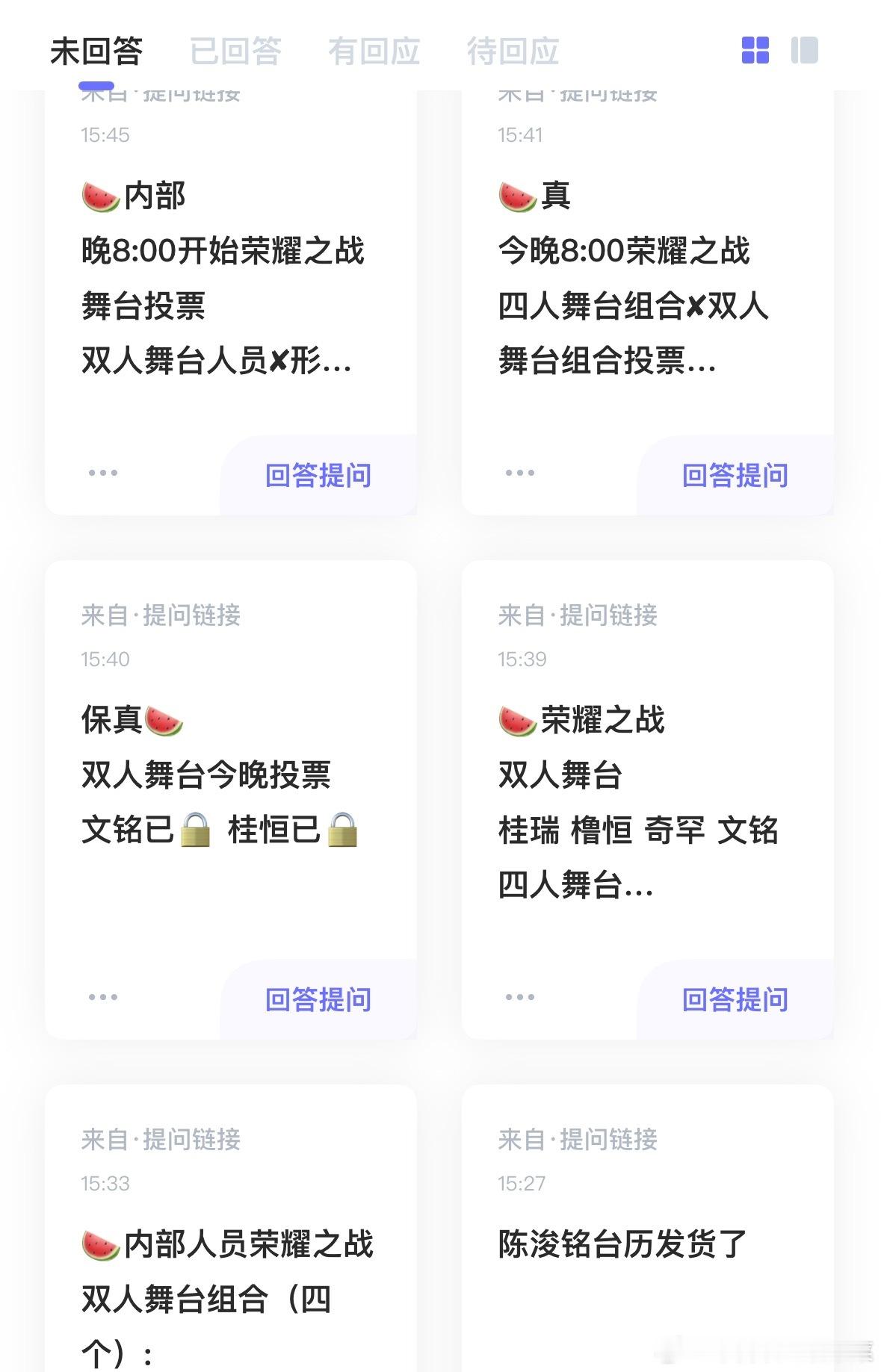881x1372 pixels.
Task: Stay on the 未回答 tab
Action: point(96,50)
